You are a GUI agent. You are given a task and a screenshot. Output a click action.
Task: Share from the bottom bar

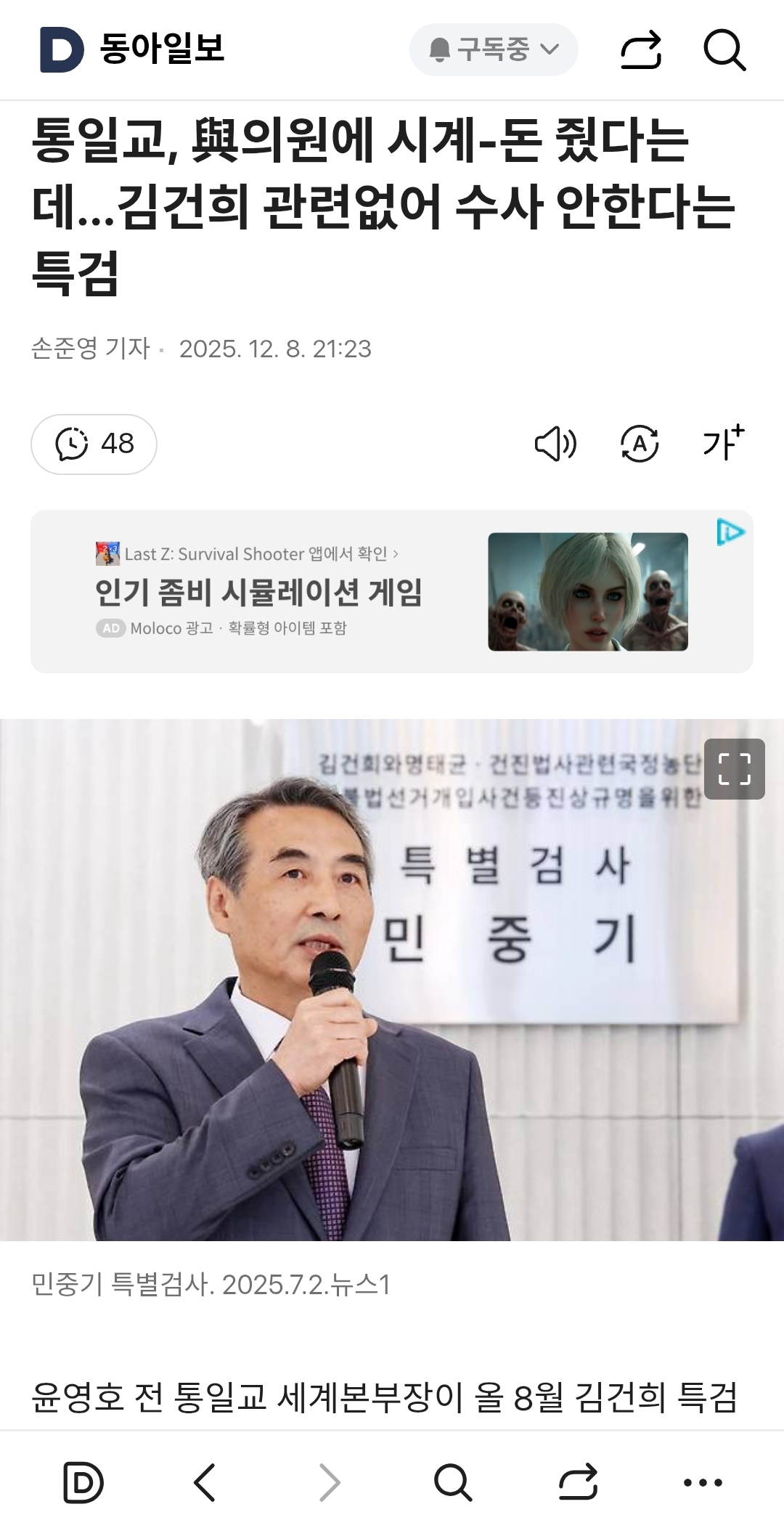(x=578, y=1482)
